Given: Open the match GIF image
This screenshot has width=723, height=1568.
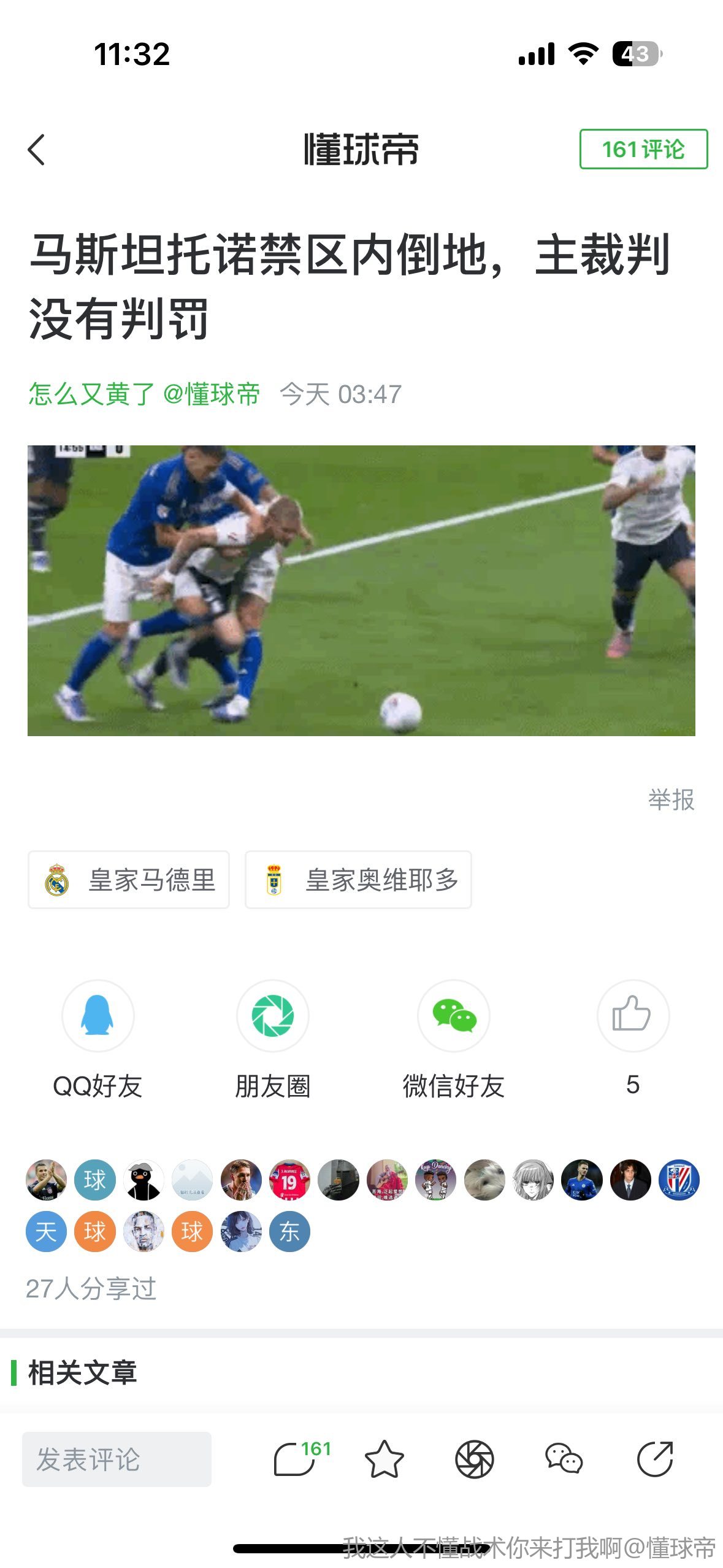Looking at the screenshot, I should [361, 590].
